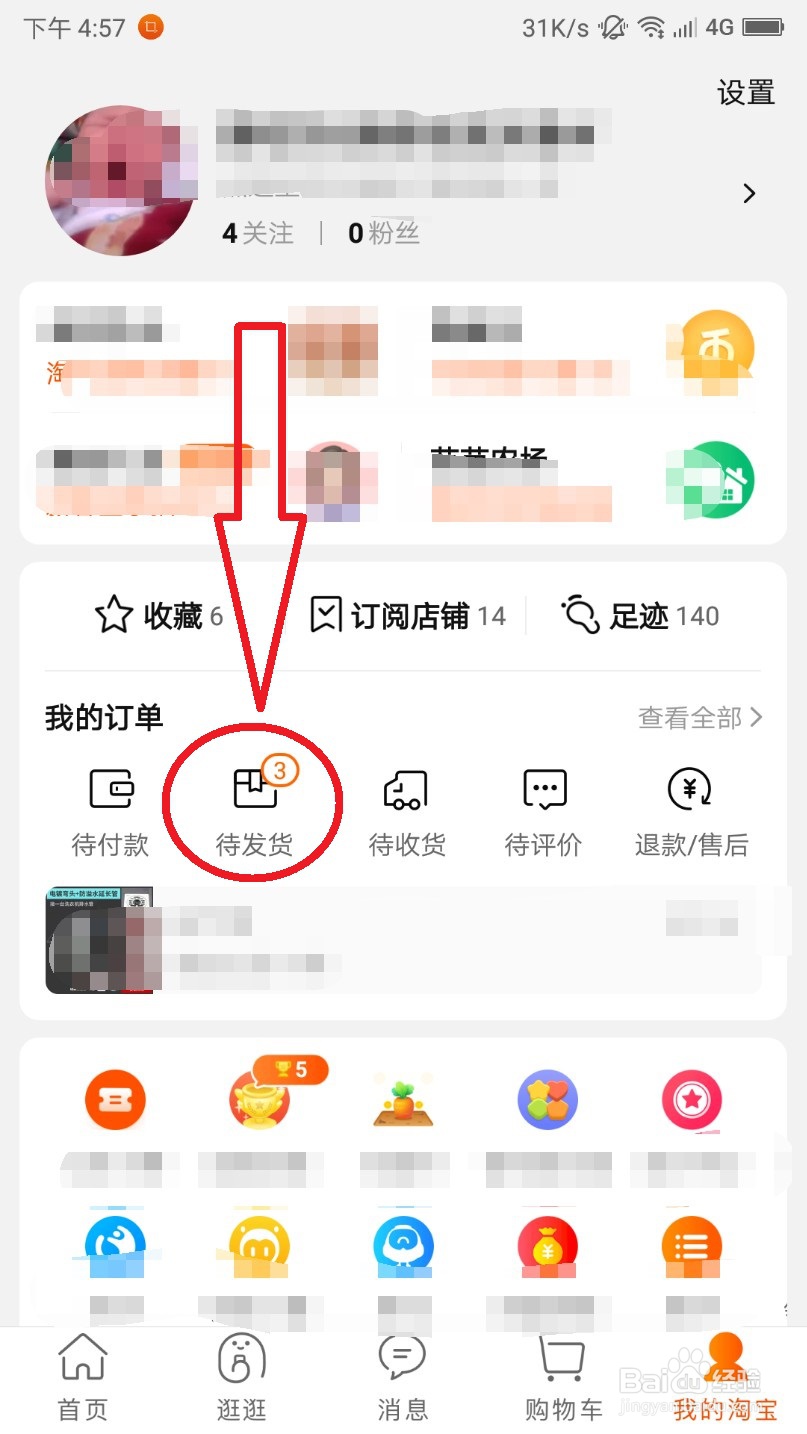Viewport: 807px width, 1434px height.
Task: Expand the profile details via right chevron
Action: [x=748, y=194]
